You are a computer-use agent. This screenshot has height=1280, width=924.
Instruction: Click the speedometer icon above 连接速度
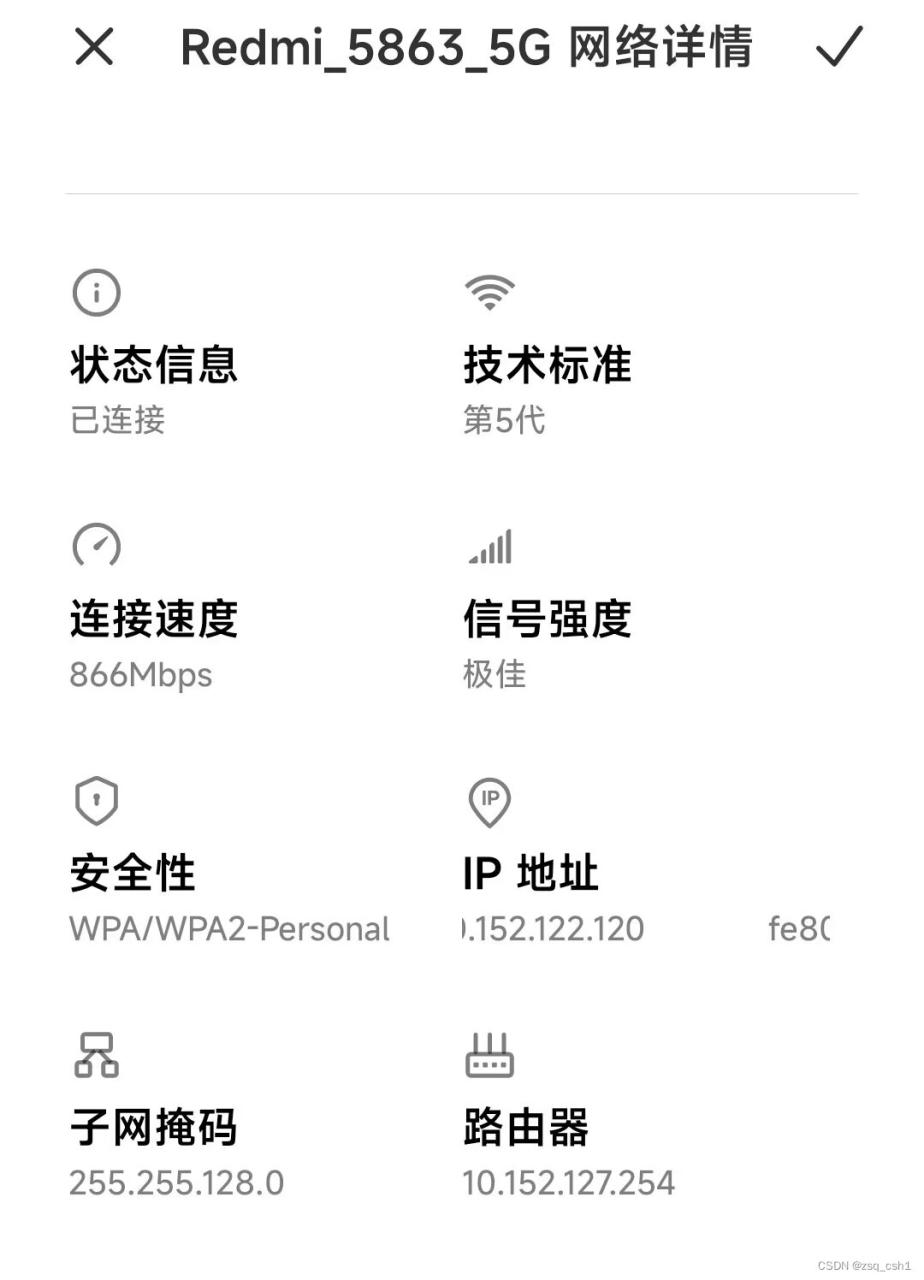pos(95,546)
